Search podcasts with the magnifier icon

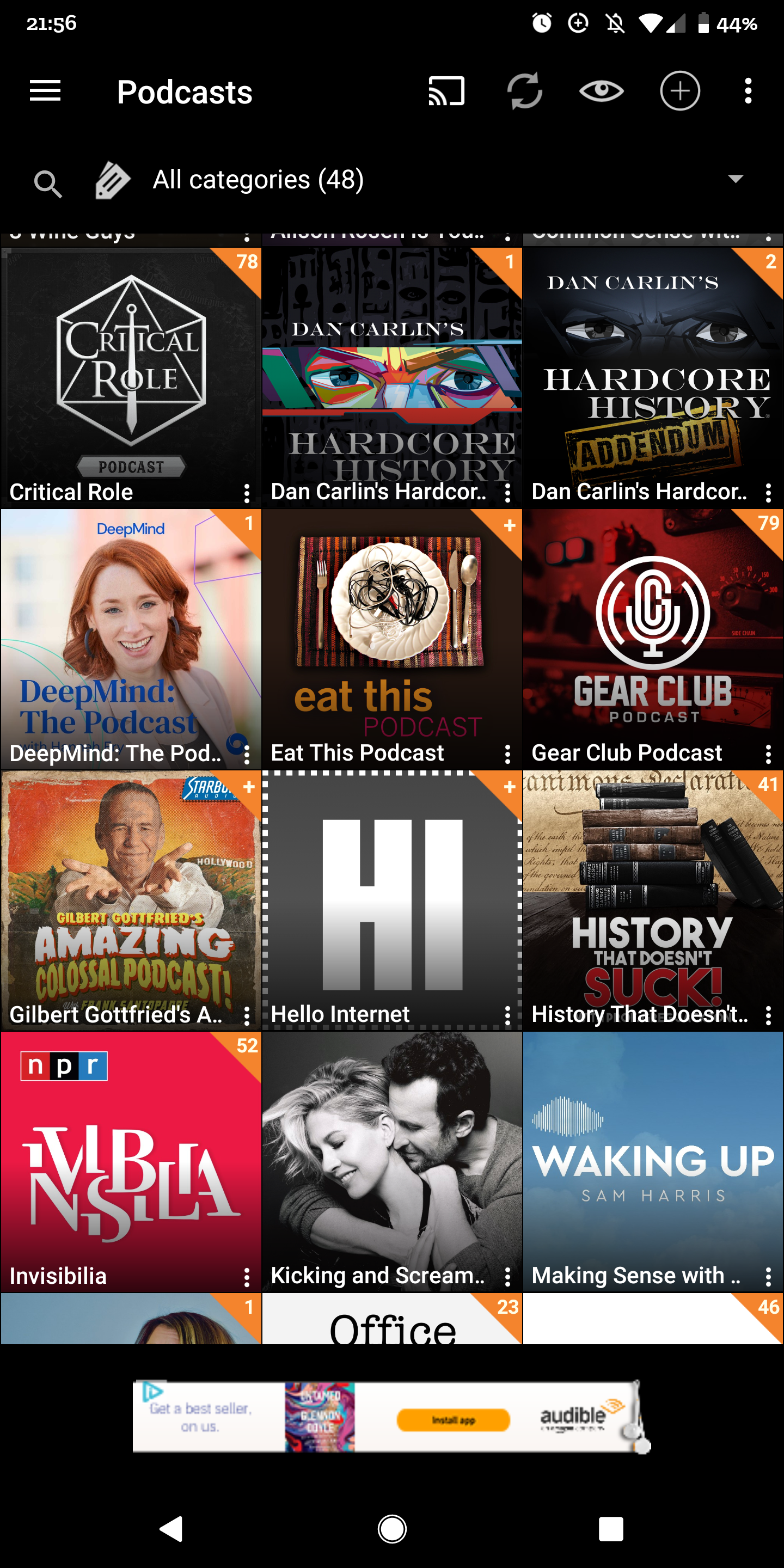pos(47,183)
